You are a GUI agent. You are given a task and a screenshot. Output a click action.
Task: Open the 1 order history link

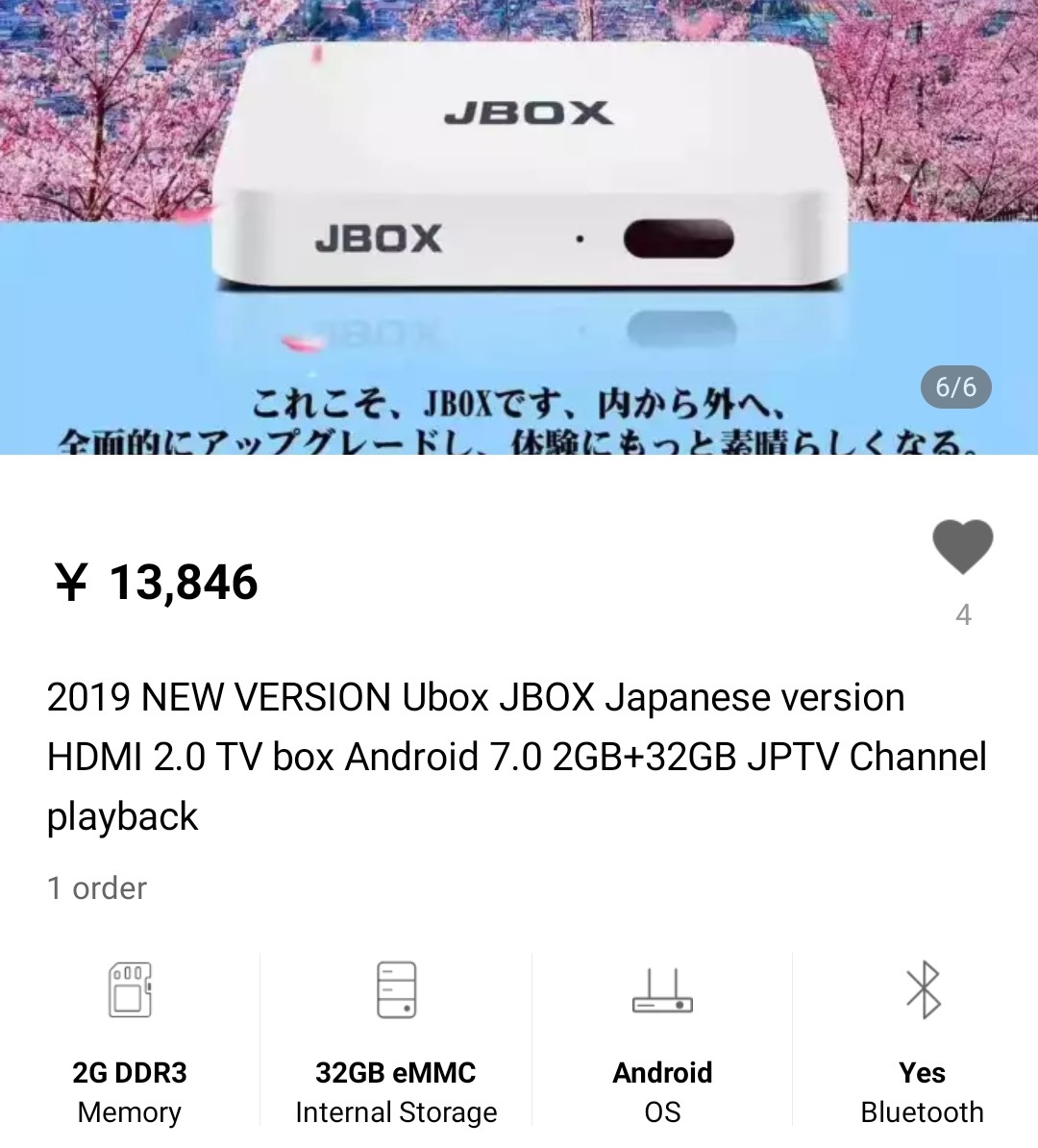[x=97, y=887]
